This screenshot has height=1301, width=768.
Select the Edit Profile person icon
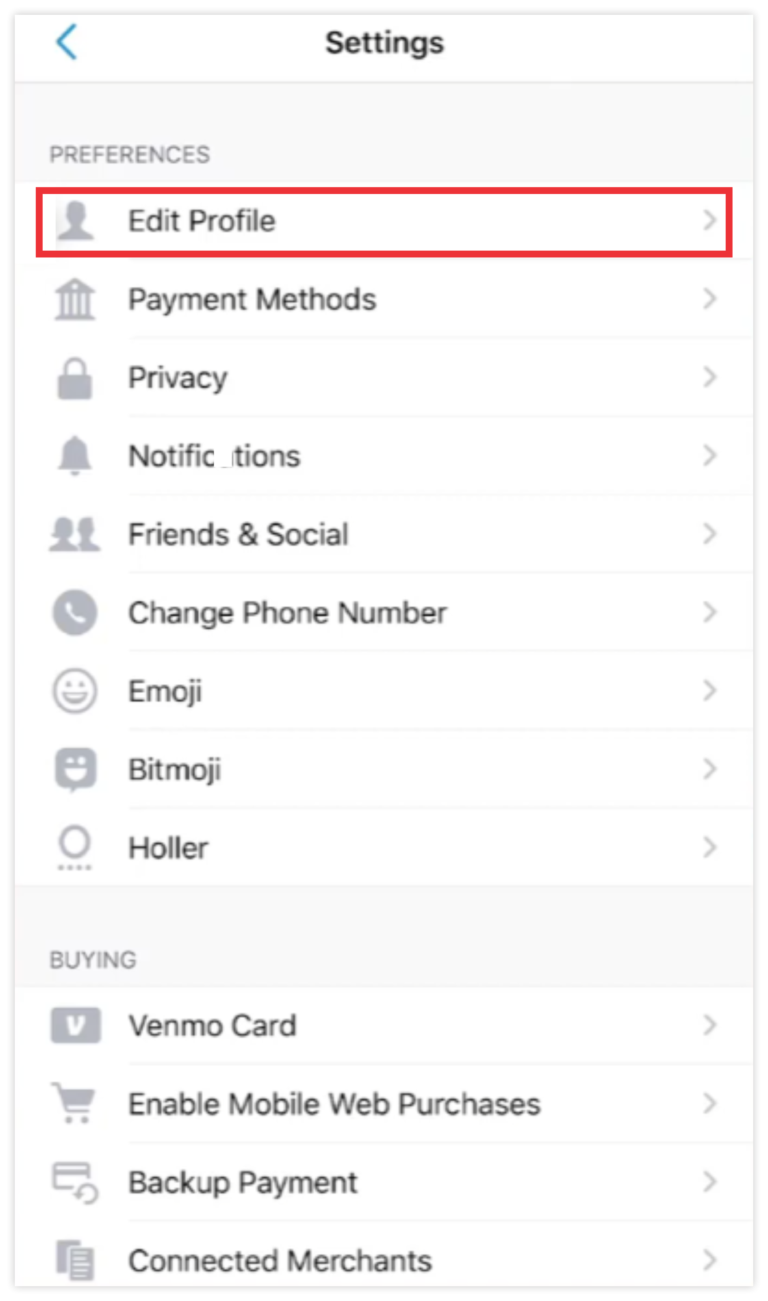(74, 220)
